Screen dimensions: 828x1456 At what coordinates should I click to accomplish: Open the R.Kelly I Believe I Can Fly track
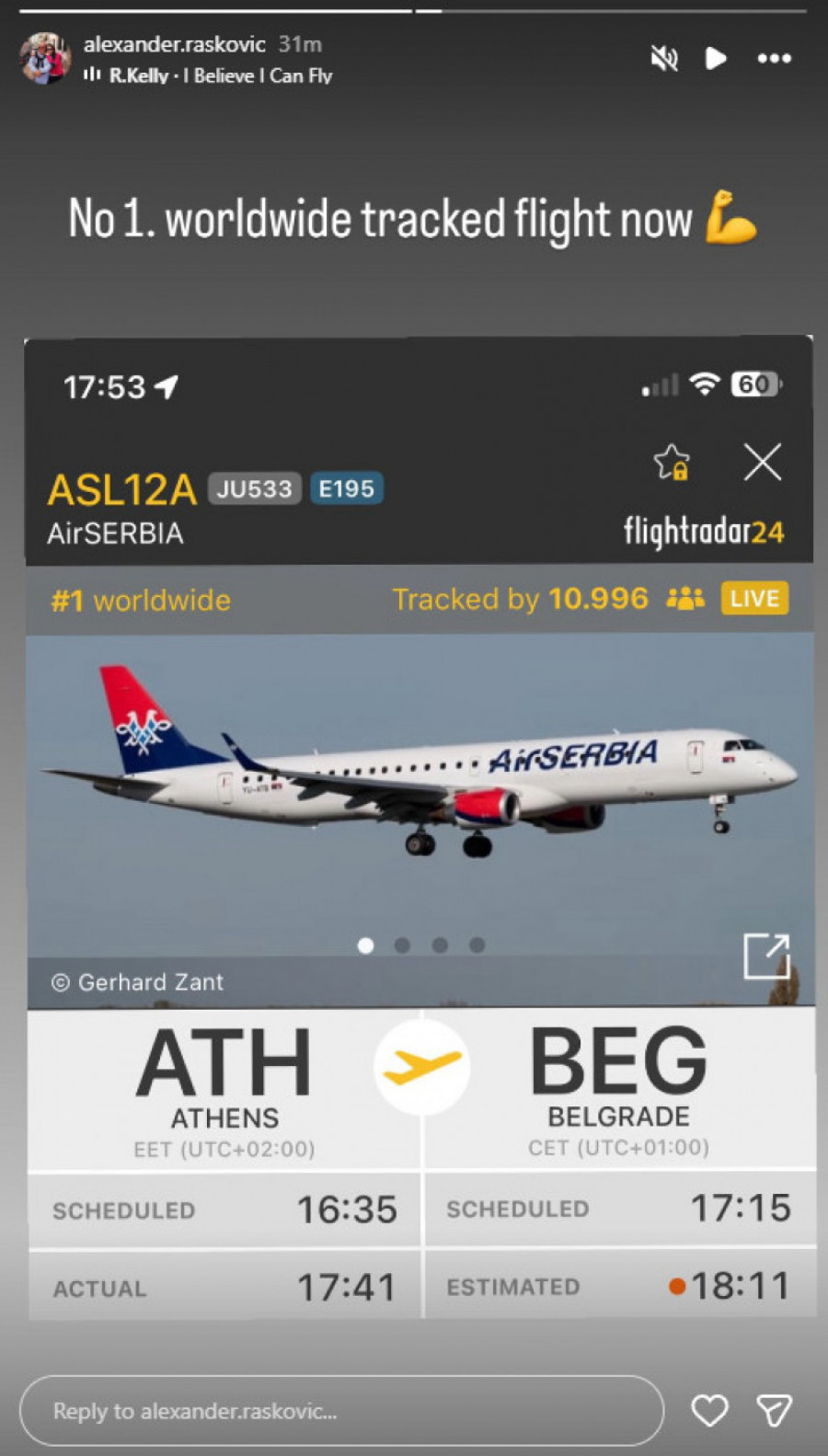coord(219,76)
